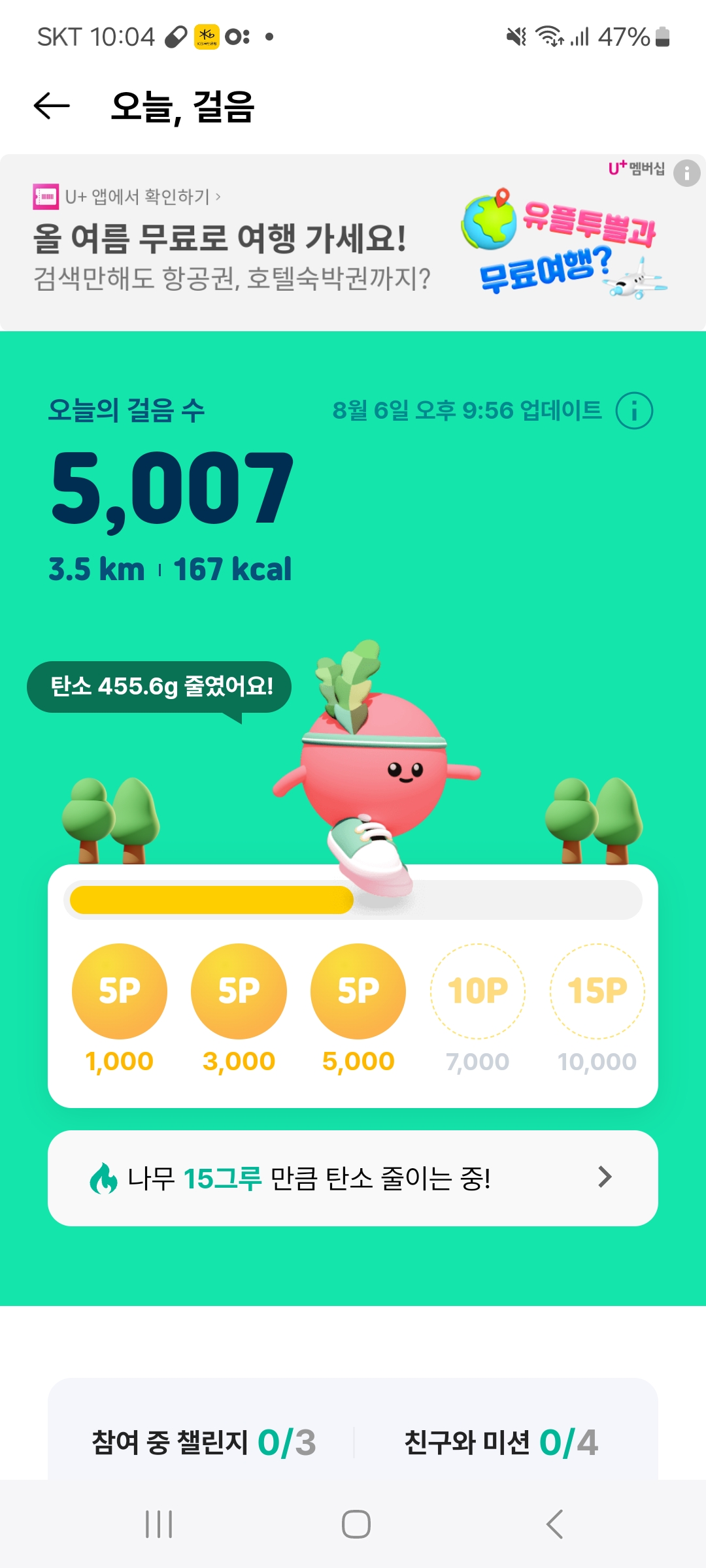This screenshot has width=706, height=1568.
Task: Open recent apps from the navigation bar
Action: pyautogui.click(x=159, y=1524)
